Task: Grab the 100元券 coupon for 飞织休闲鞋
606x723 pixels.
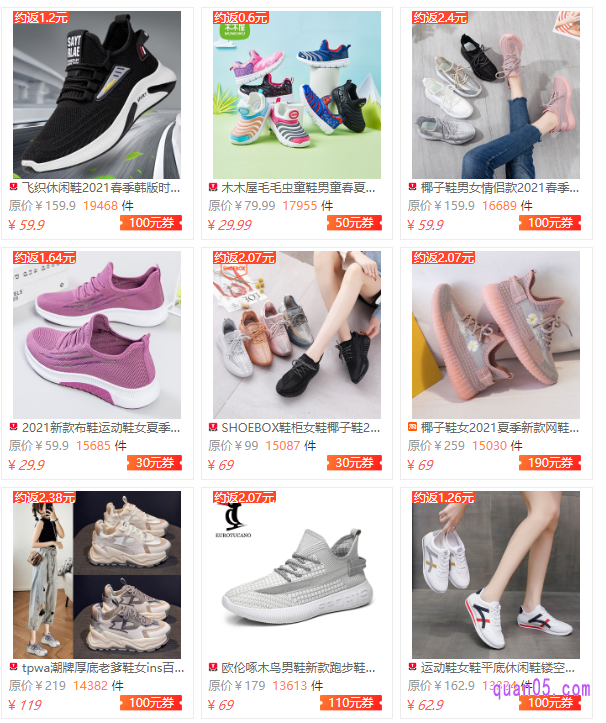Action: point(152,223)
